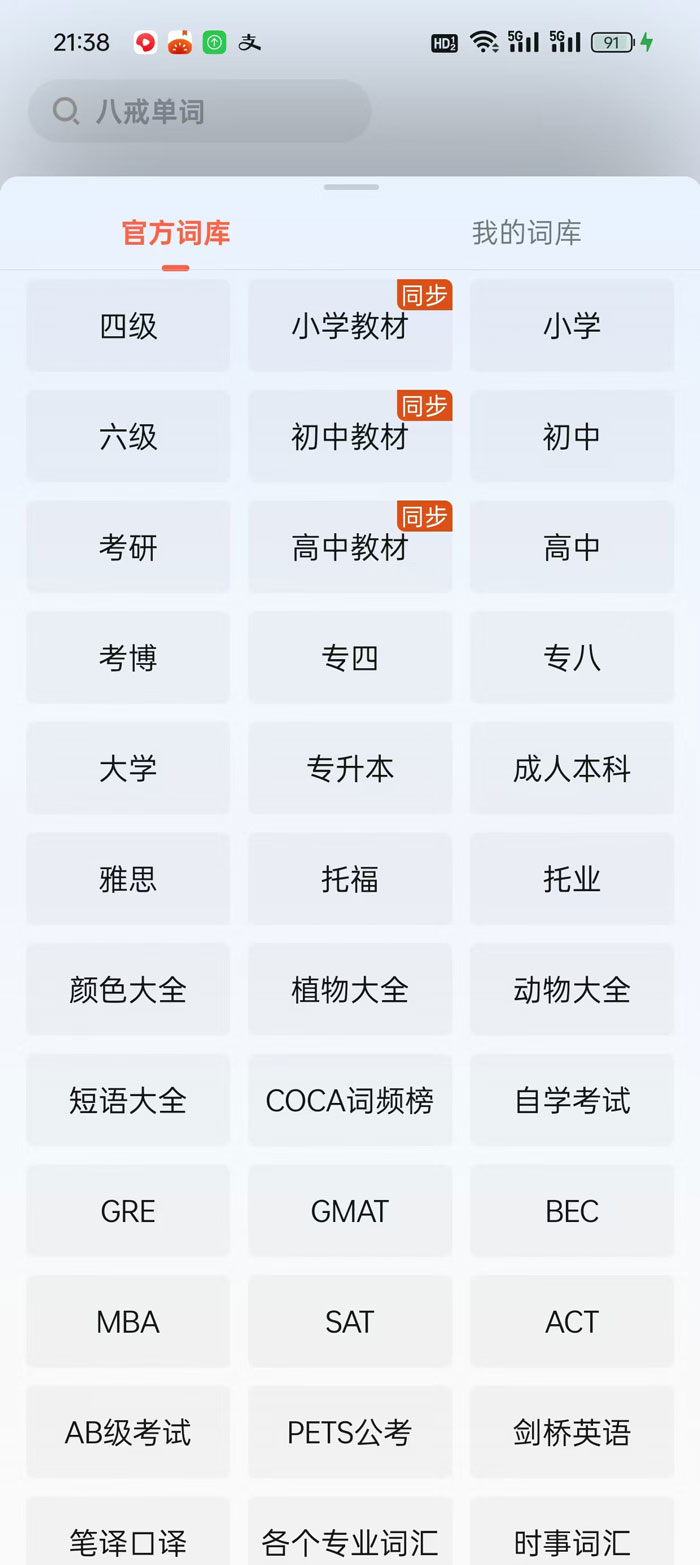The image size is (700, 1565).
Task: Open the 小学教材 synced library
Action: (x=350, y=326)
